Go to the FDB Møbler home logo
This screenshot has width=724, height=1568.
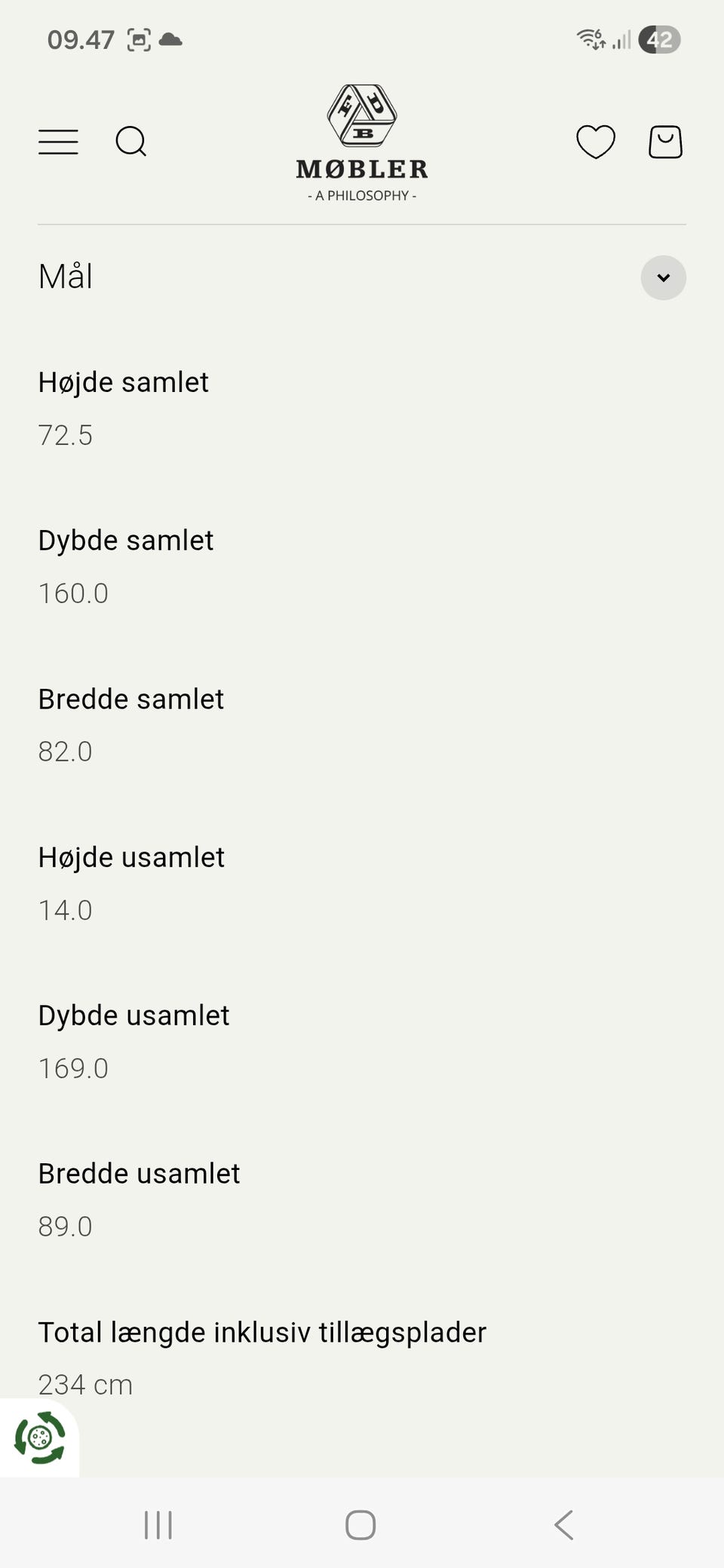362,143
